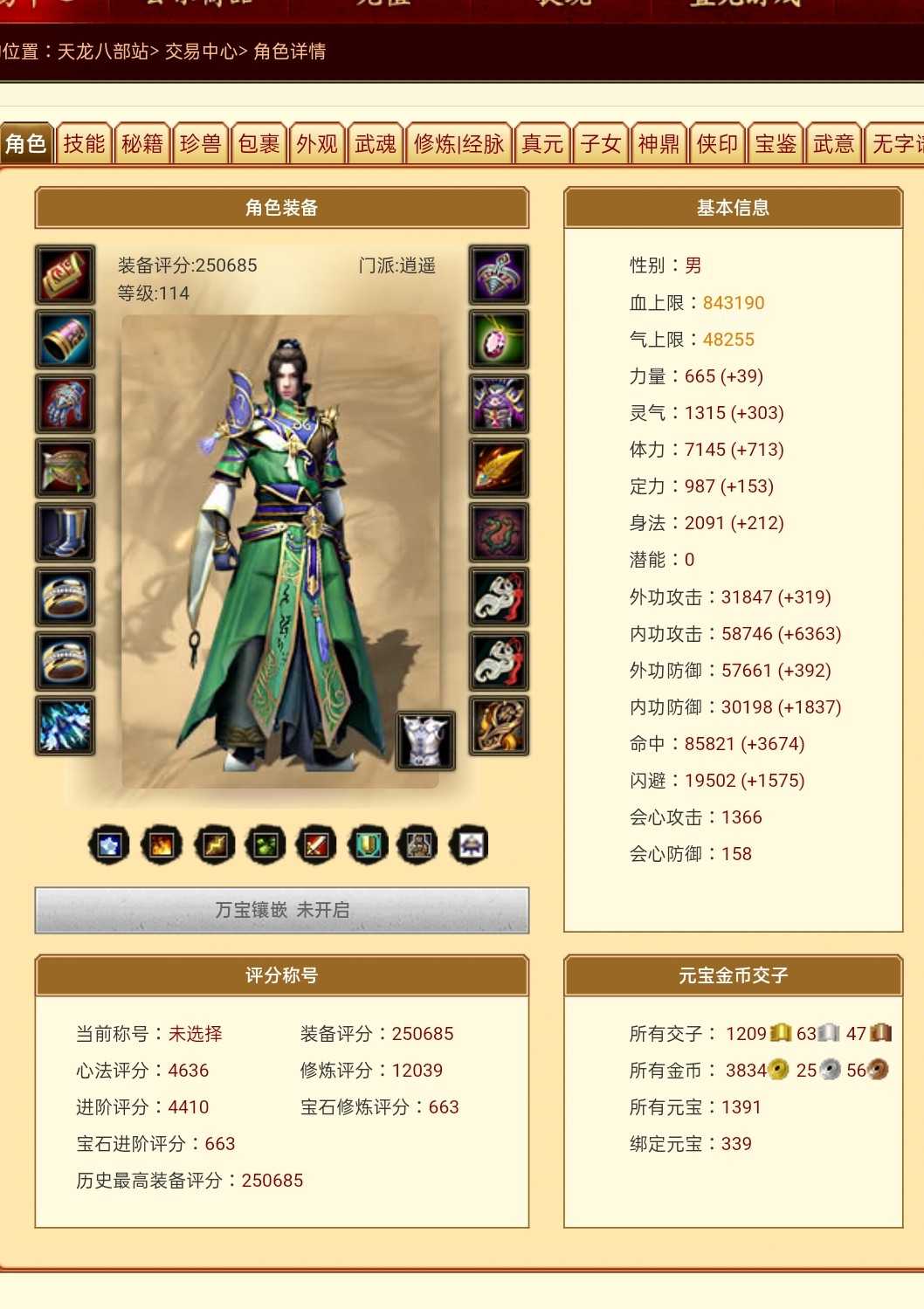Image resolution: width=924 pixels, height=1309 pixels.
Task: Open the 神鼎 tab
Action: click(659, 143)
